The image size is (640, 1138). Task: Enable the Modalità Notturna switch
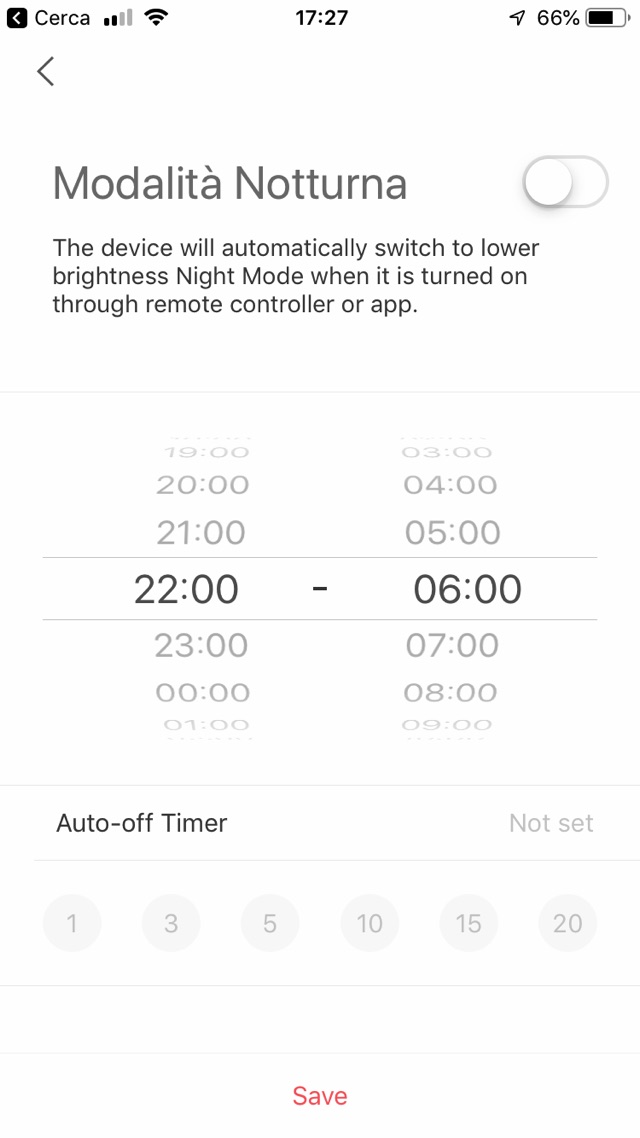(565, 183)
